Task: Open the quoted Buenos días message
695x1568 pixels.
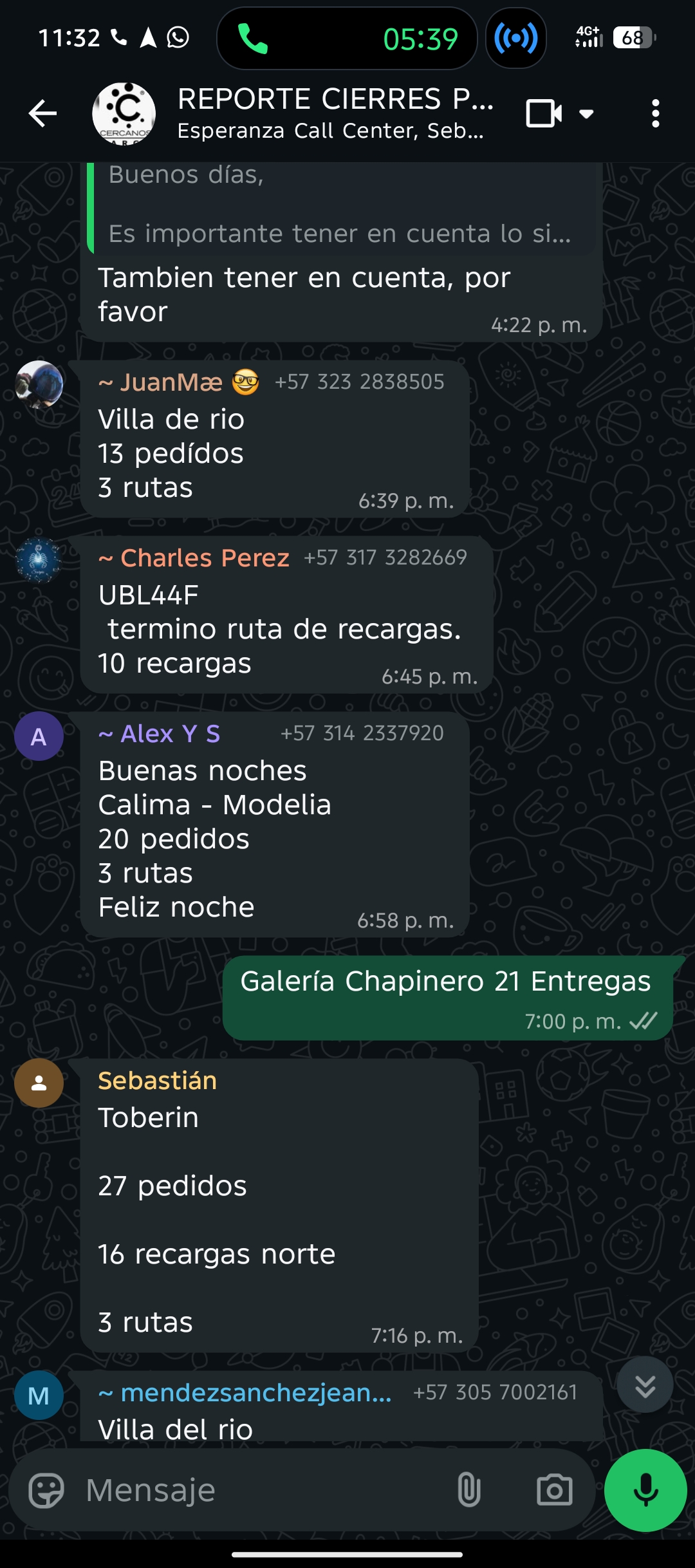Action: (341, 206)
